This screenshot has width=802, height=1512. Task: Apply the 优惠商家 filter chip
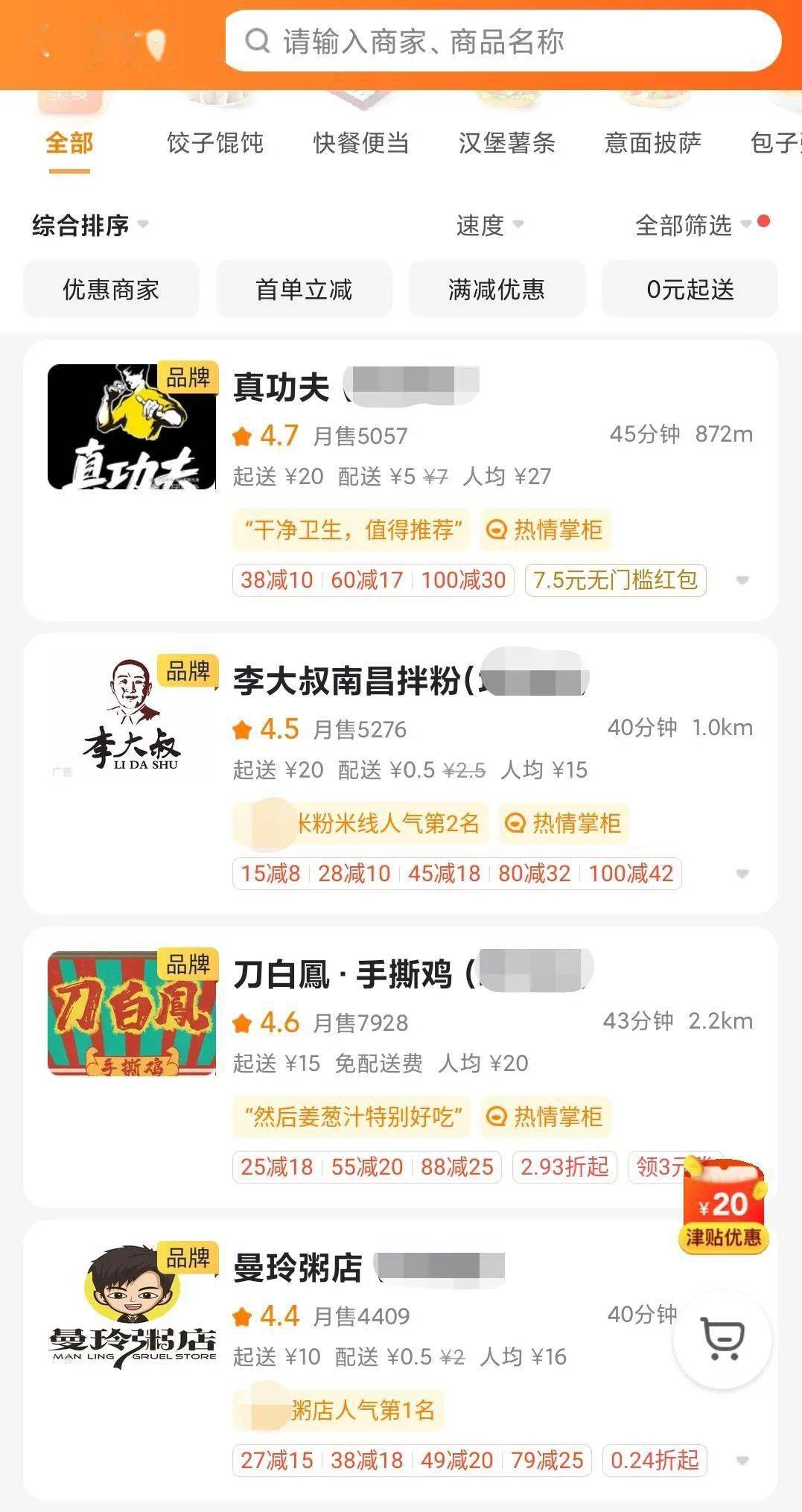tap(111, 289)
